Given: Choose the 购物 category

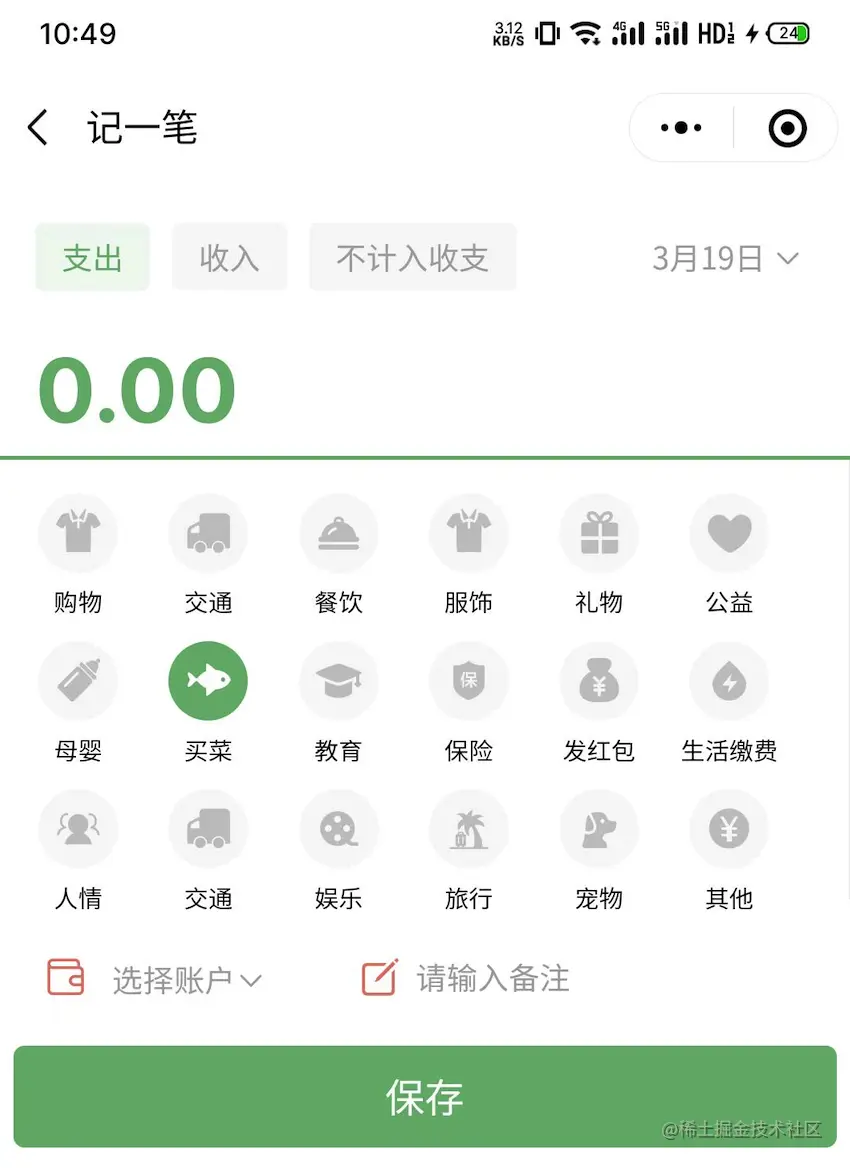Looking at the screenshot, I should coord(78,533).
